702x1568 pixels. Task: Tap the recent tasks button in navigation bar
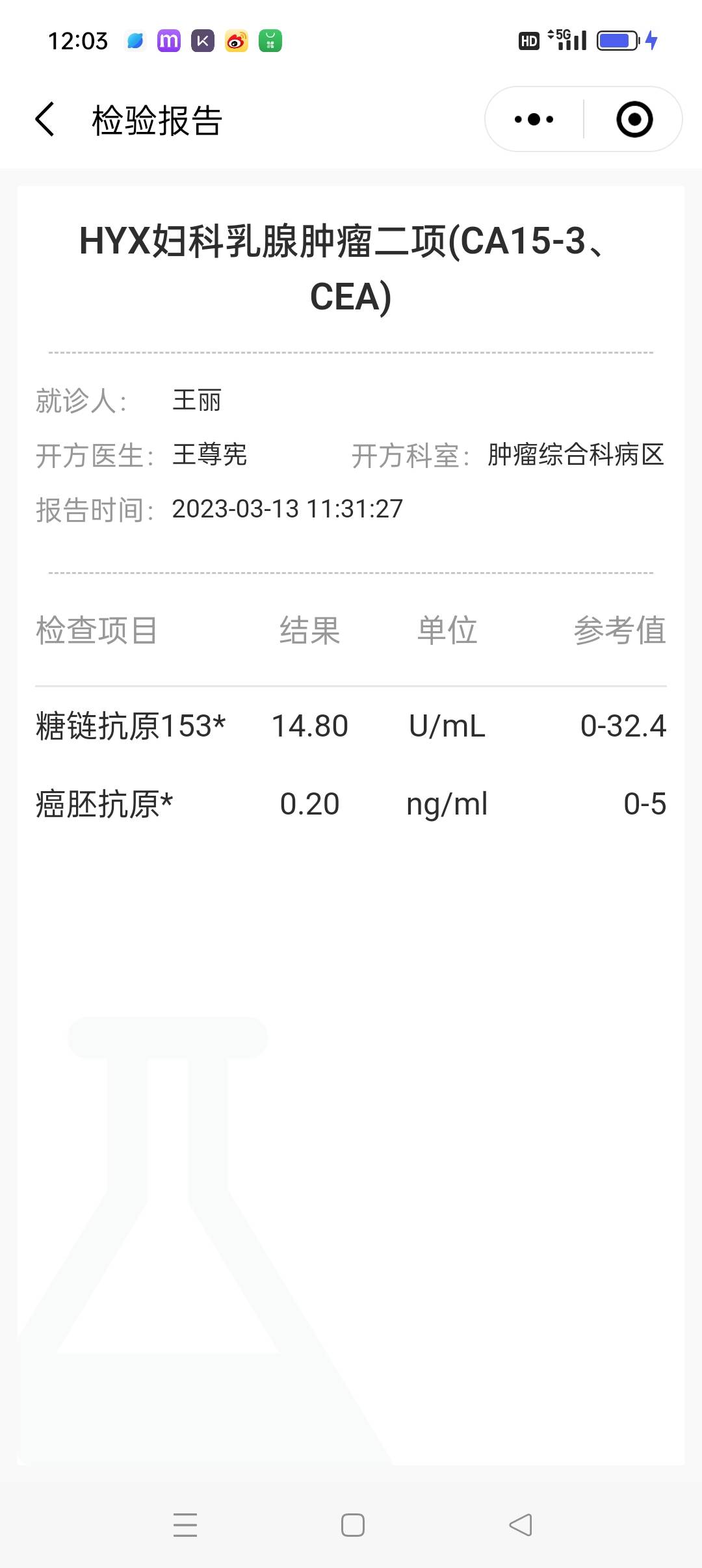(x=185, y=1524)
